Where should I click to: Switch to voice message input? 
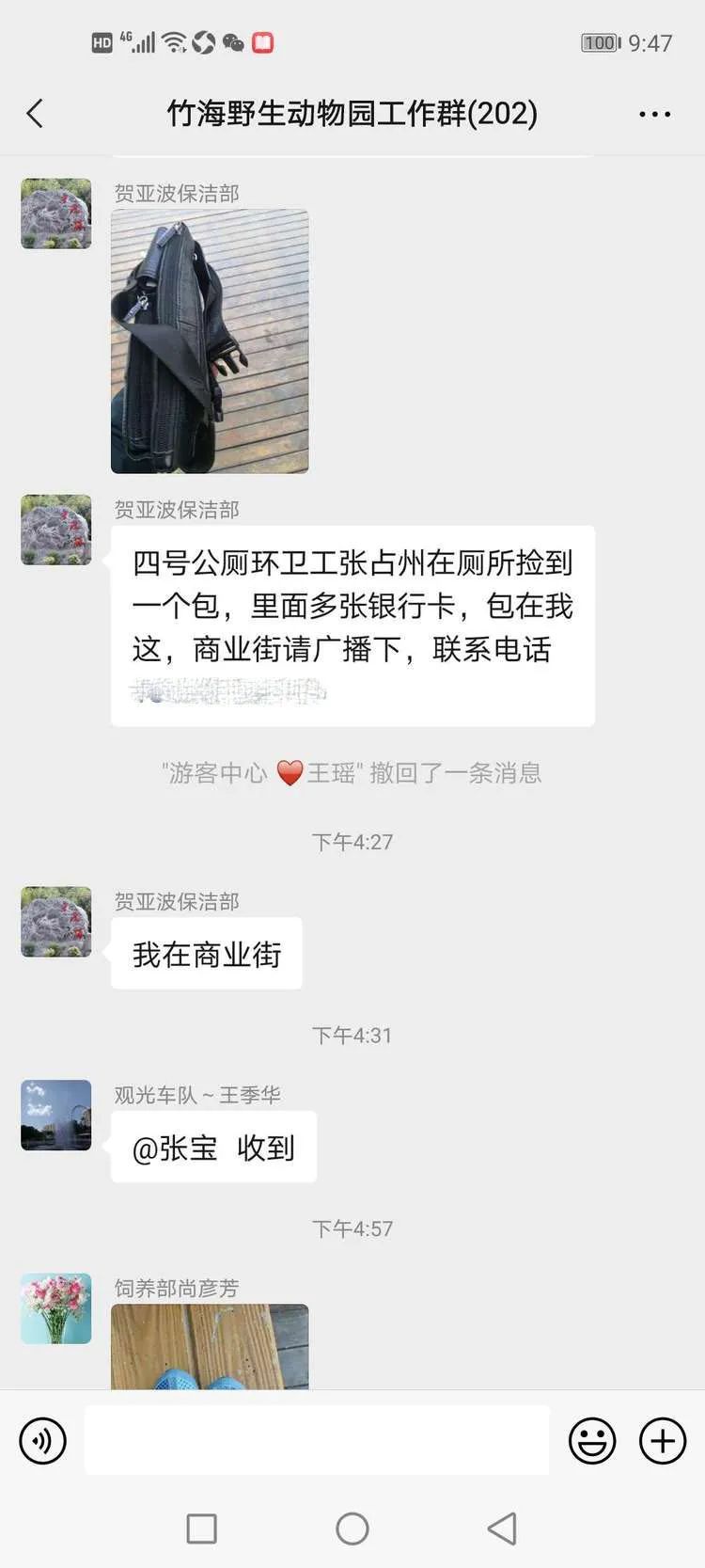click(43, 1440)
